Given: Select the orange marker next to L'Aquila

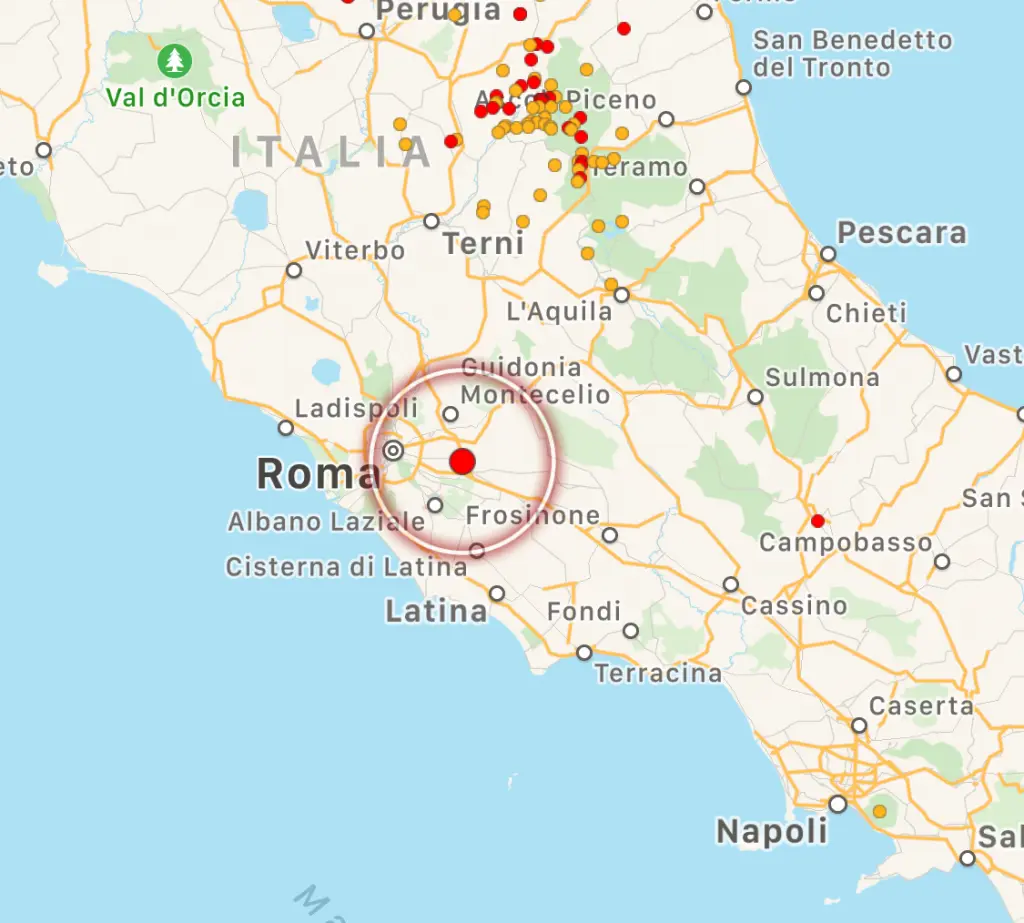Looking at the screenshot, I should [611, 284].
